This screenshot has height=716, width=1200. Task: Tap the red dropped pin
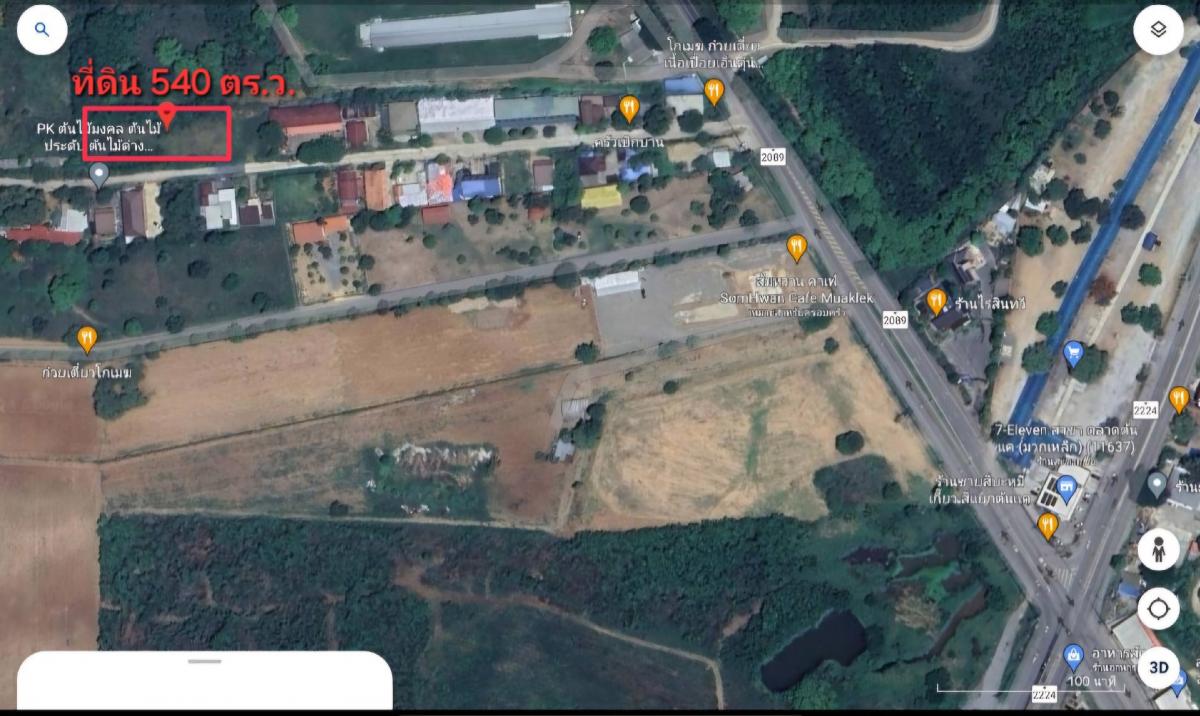(x=168, y=114)
